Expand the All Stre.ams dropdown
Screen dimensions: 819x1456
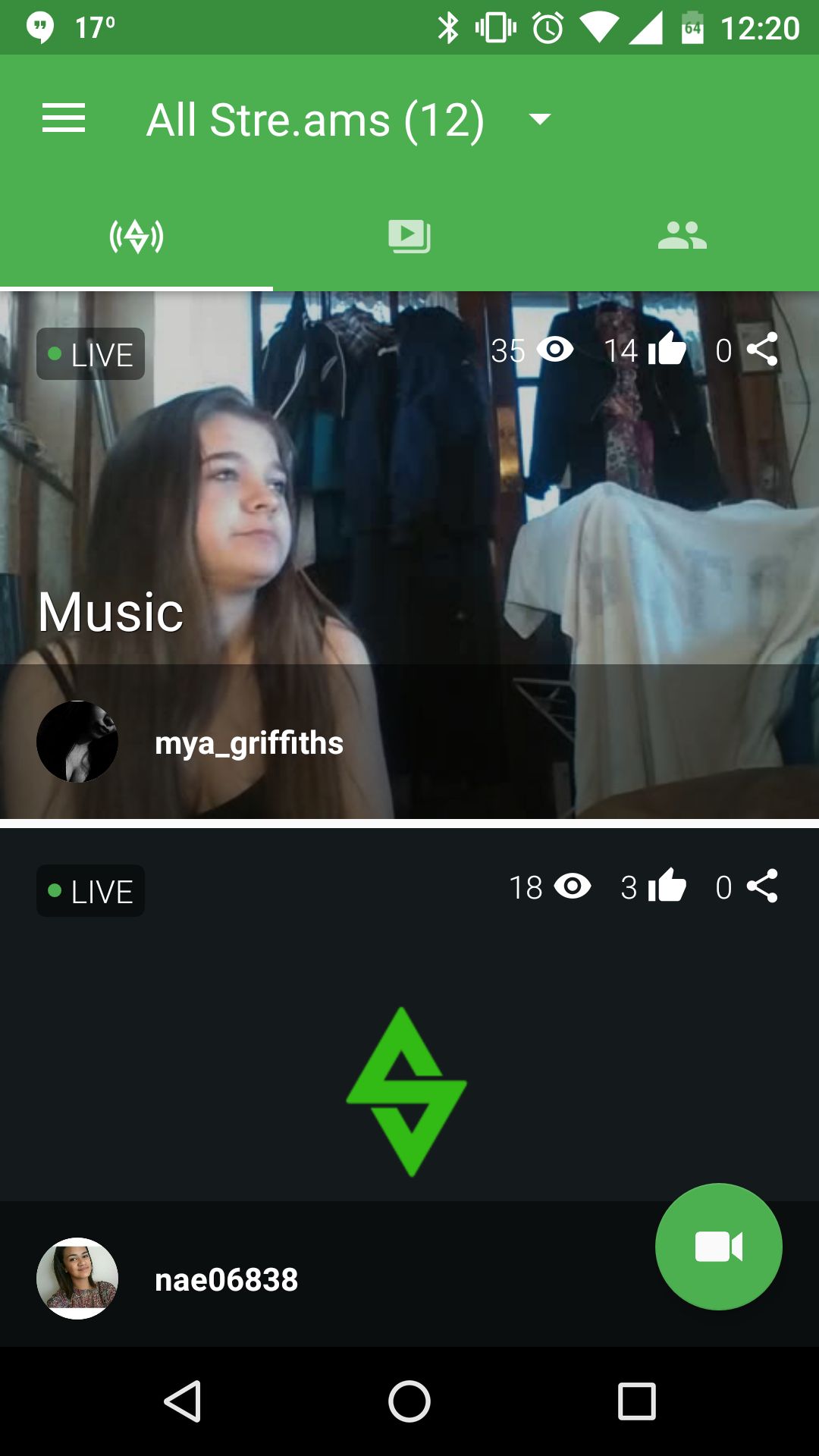(540, 119)
